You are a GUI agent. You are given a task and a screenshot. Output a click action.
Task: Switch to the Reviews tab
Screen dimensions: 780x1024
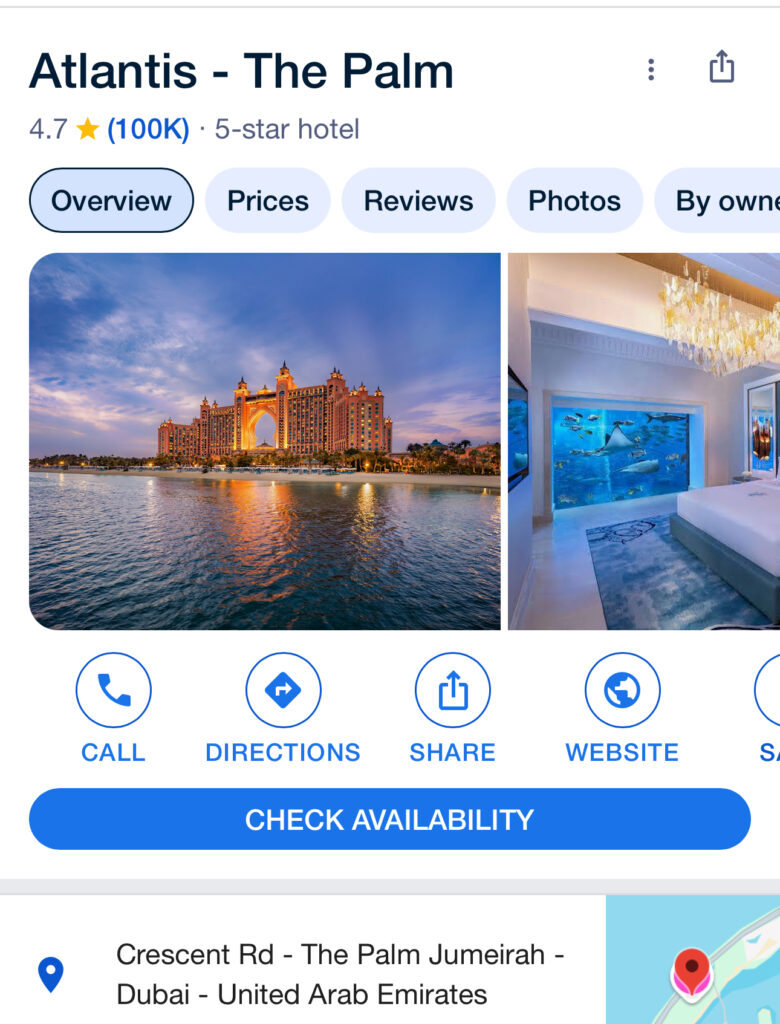coord(418,201)
